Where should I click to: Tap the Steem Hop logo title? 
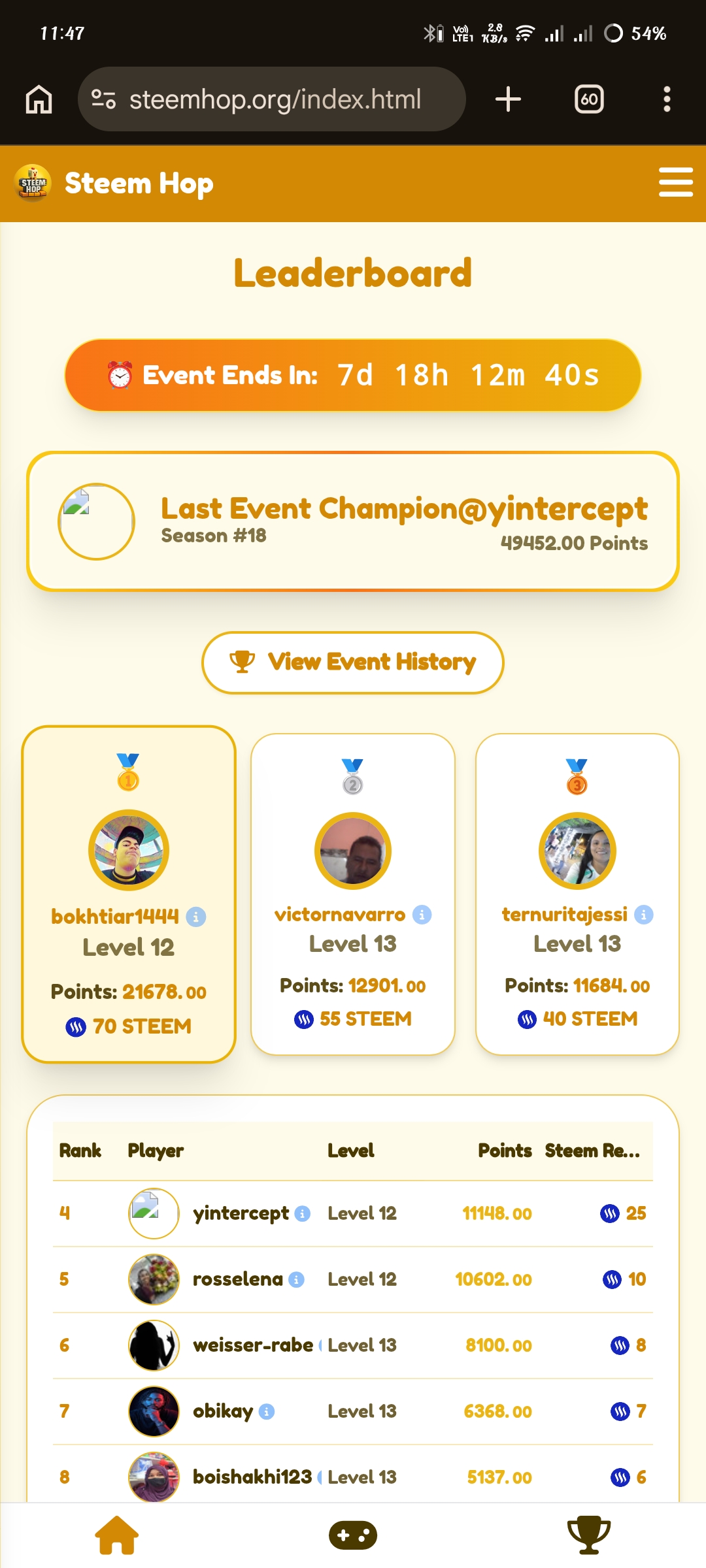[114, 184]
